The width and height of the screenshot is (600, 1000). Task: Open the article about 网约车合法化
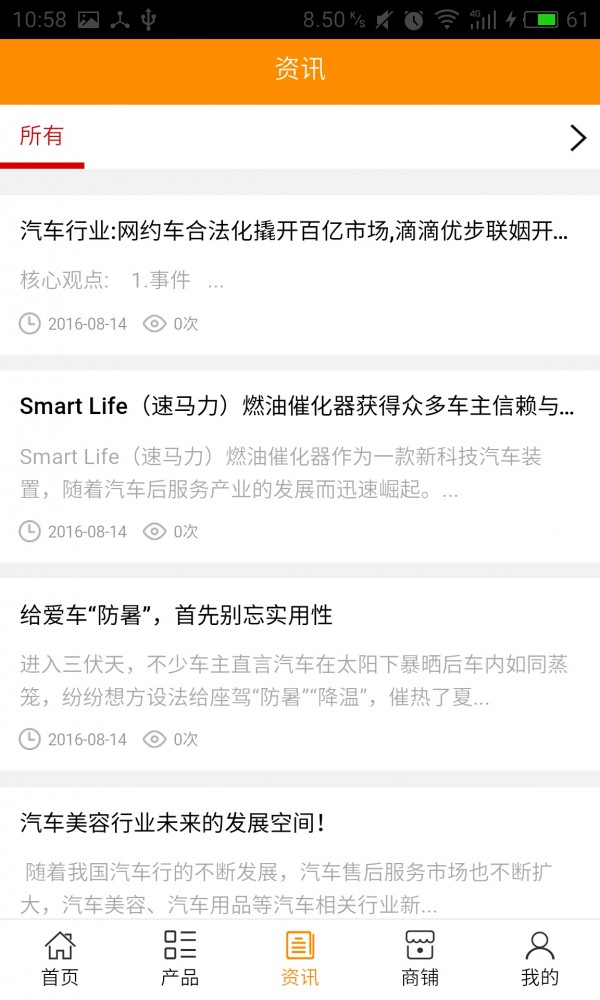pos(294,233)
